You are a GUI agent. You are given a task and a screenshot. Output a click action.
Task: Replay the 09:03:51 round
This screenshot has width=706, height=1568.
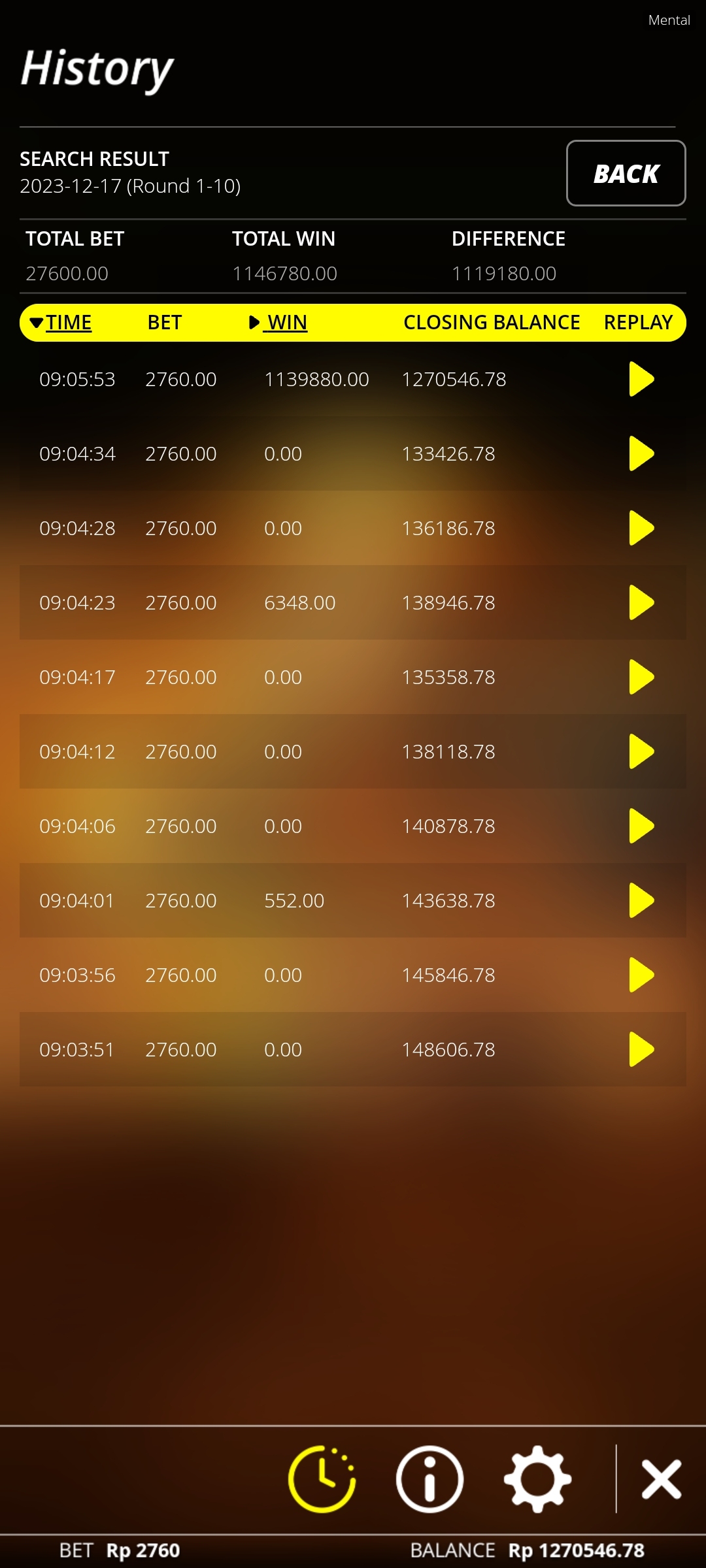pos(641,1049)
